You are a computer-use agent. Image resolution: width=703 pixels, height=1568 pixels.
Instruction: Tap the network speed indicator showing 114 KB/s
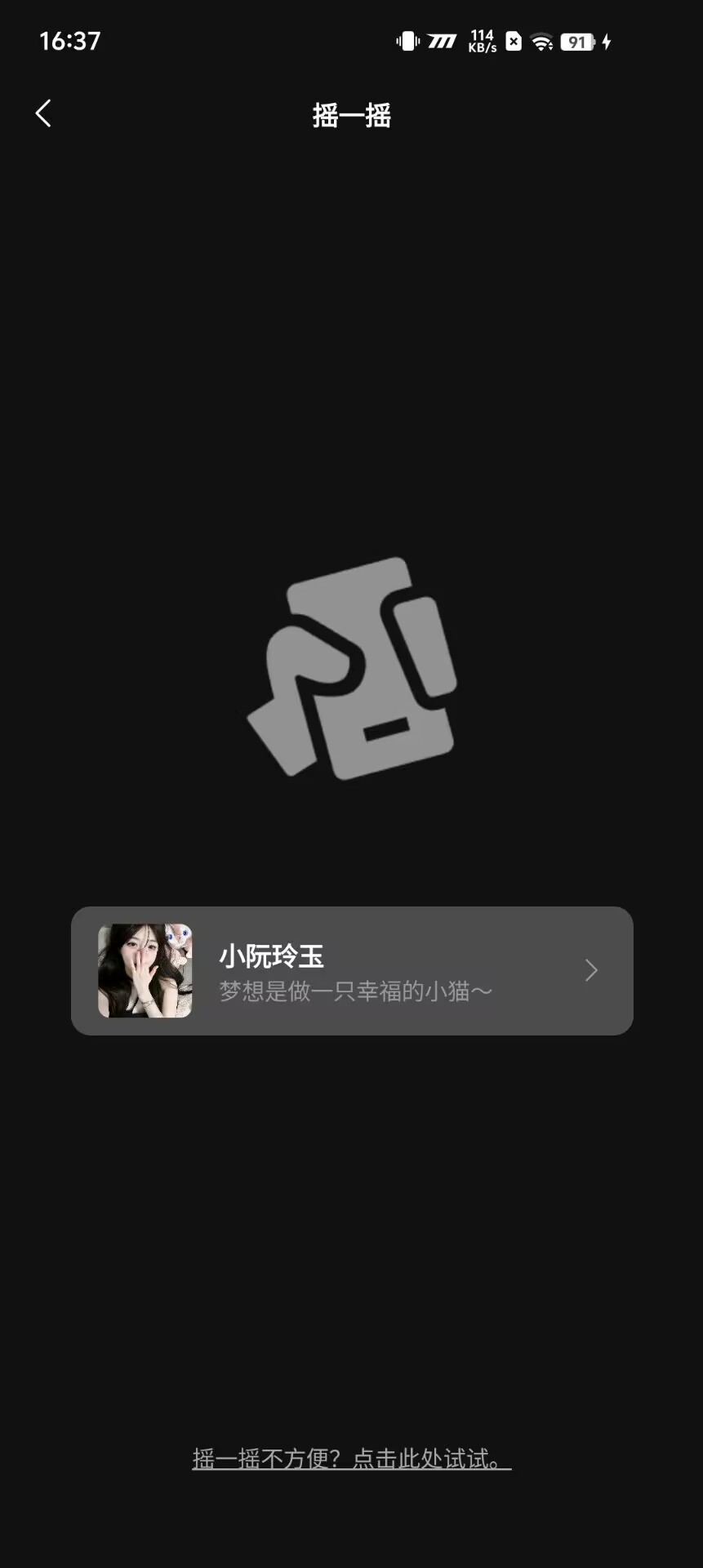click(482, 40)
